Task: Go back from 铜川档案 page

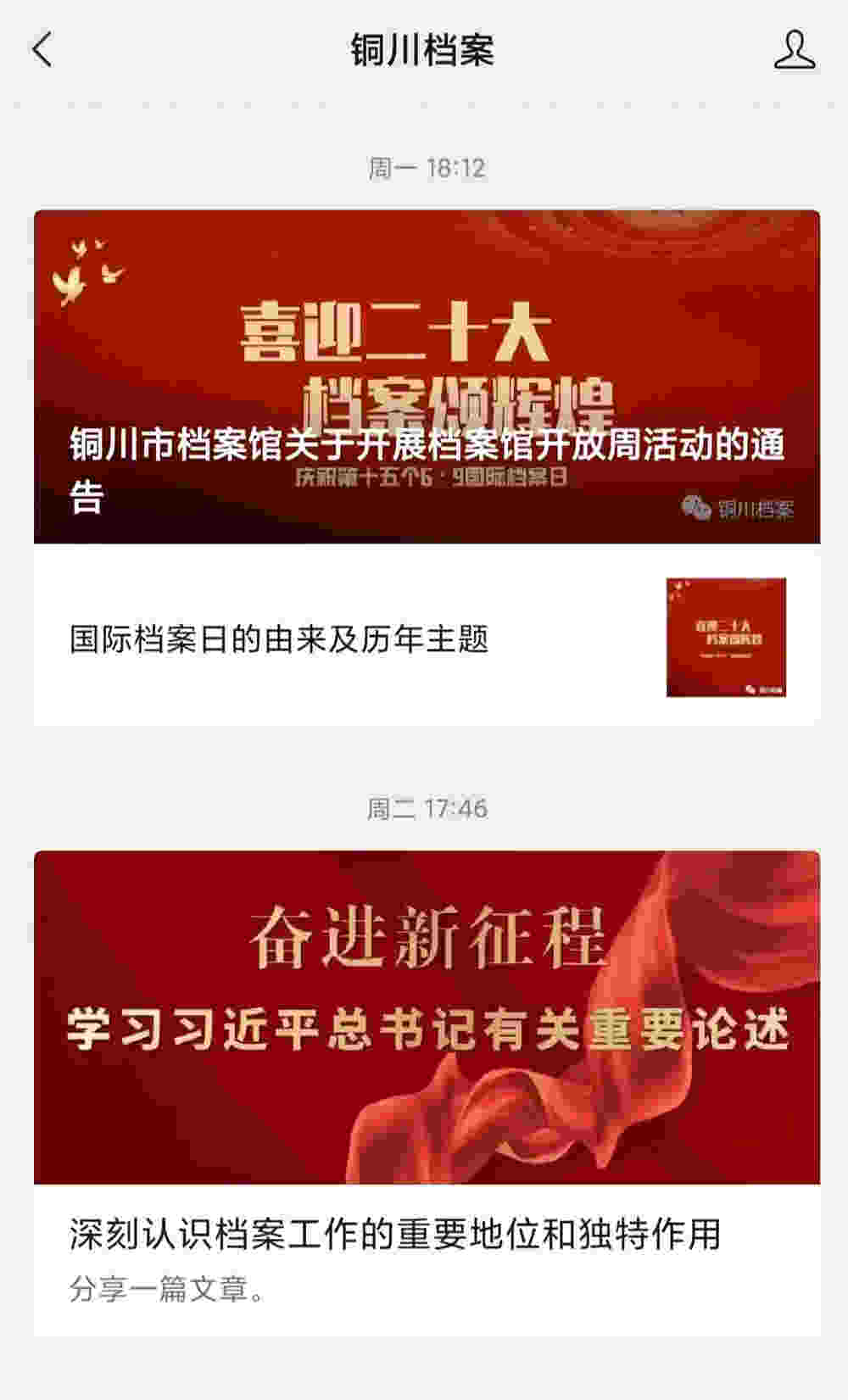Action: pyautogui.click(x=42, y=50)
